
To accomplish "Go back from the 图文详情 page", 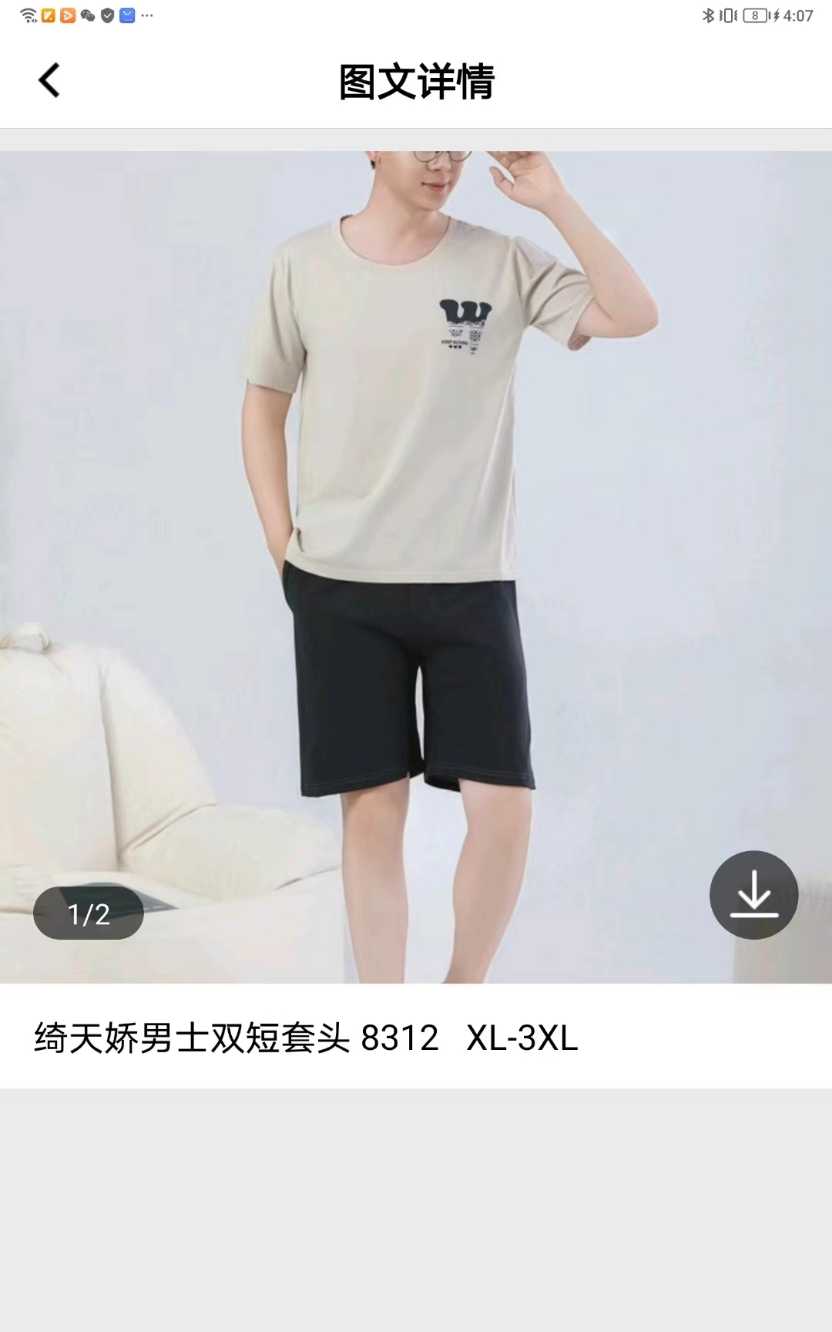I will (49, 80).
